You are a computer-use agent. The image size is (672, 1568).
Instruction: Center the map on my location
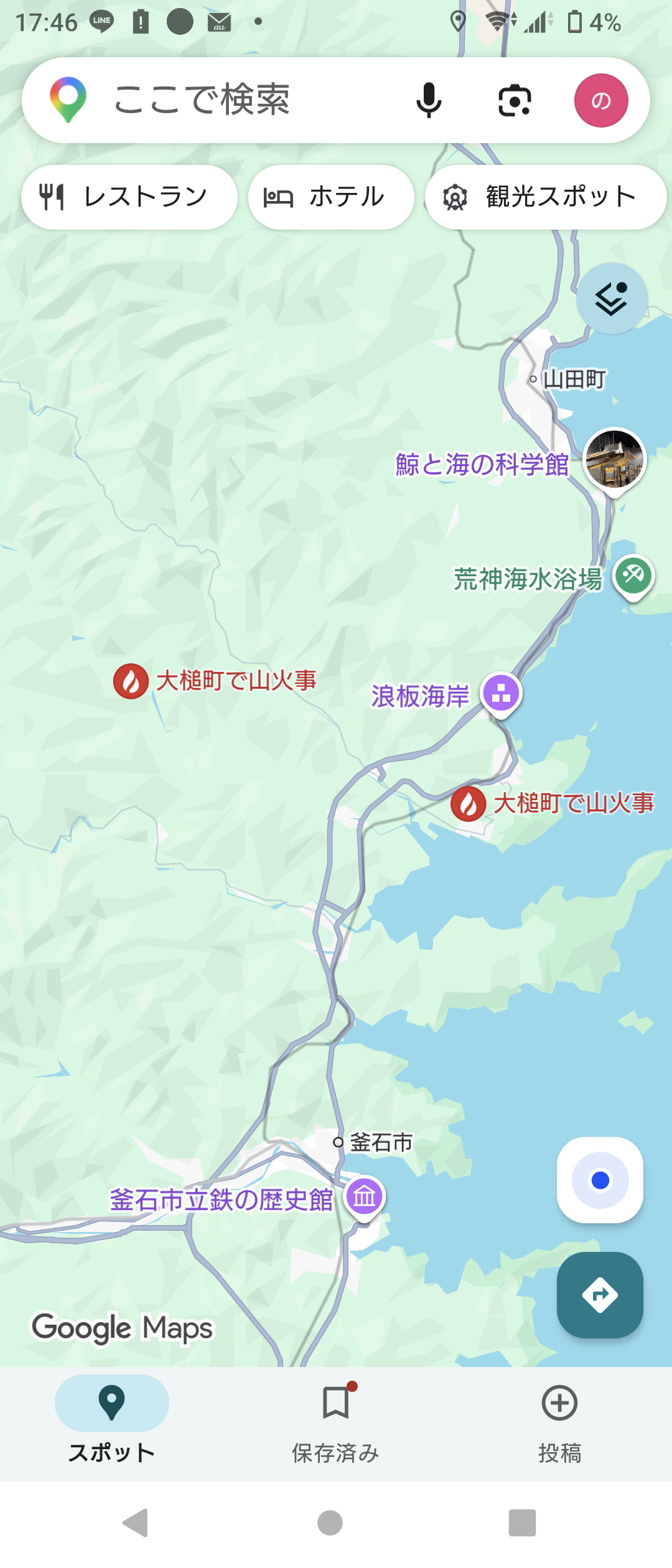pos(600,1180)
